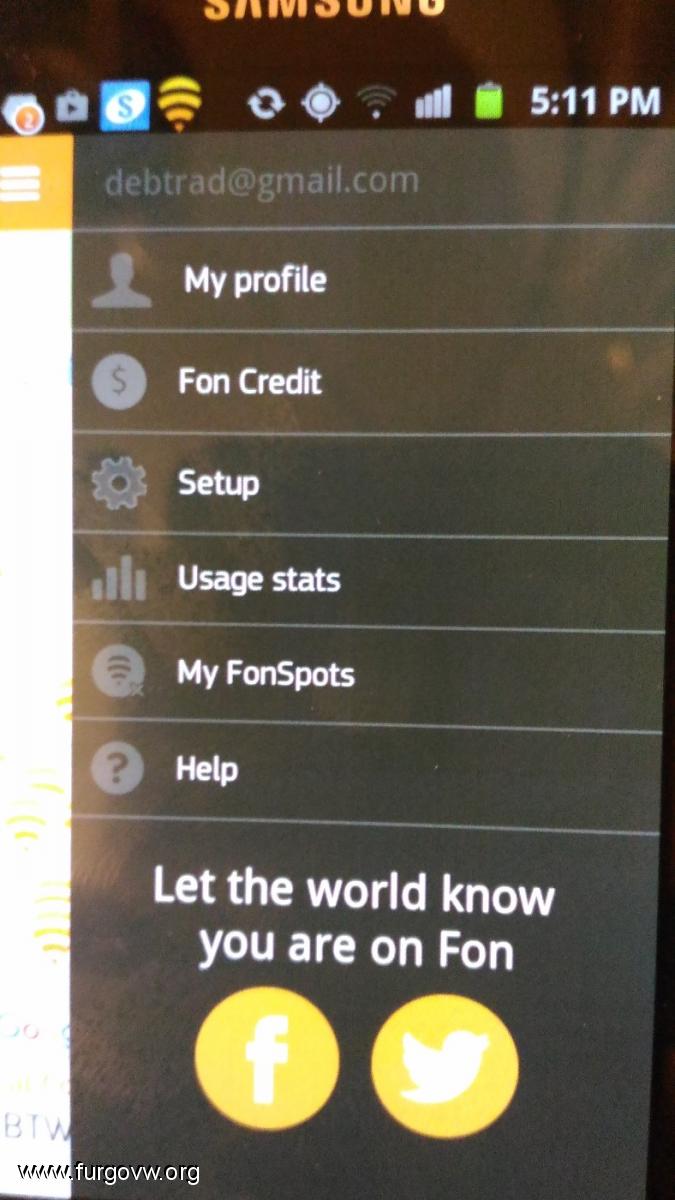Open Fon Credit

click(250, 381)
